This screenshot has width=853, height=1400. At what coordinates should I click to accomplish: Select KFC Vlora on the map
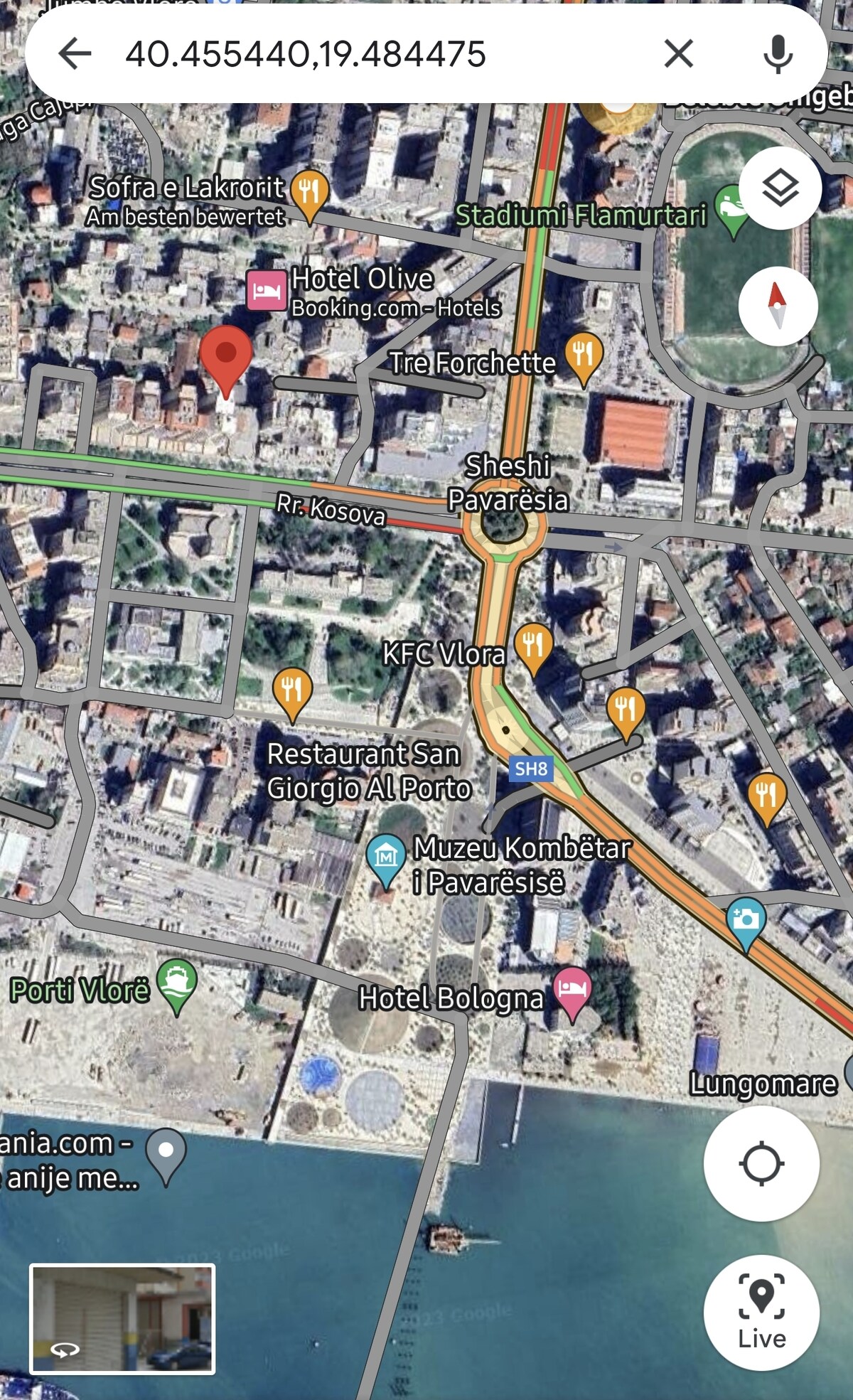tap(533, 644)
